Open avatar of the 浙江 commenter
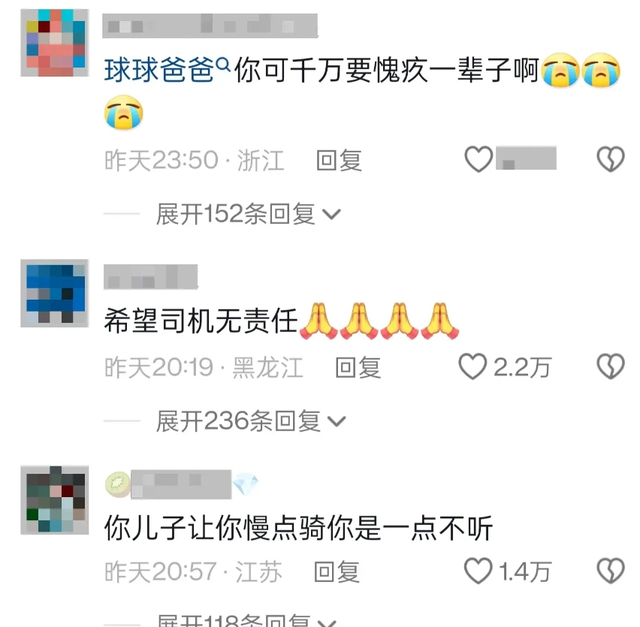This screenshot has height=627, width=640. tap(54, 43)
